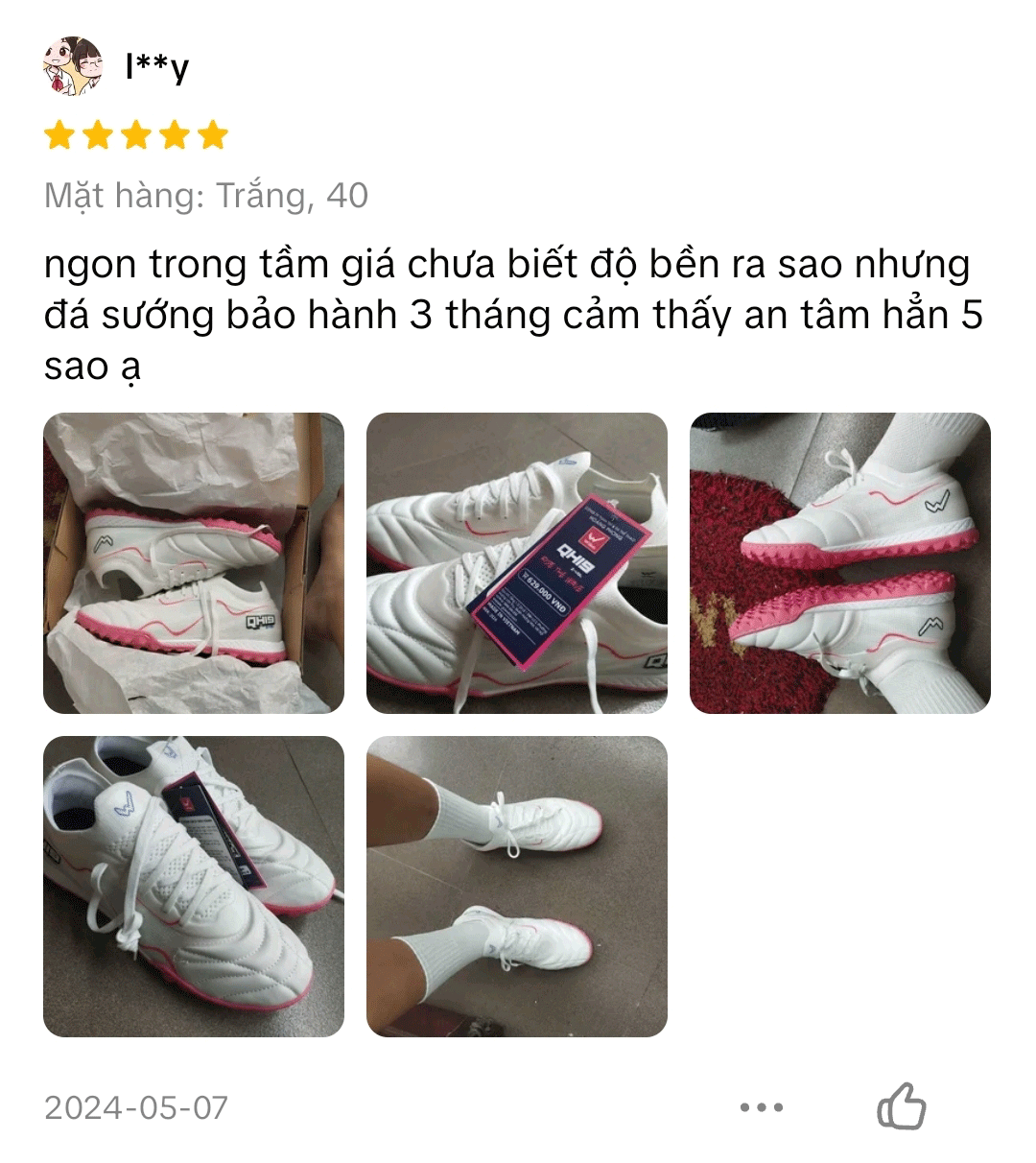
Task: Enlarge close-up photo of shoe laces
Action: [194, 886]
